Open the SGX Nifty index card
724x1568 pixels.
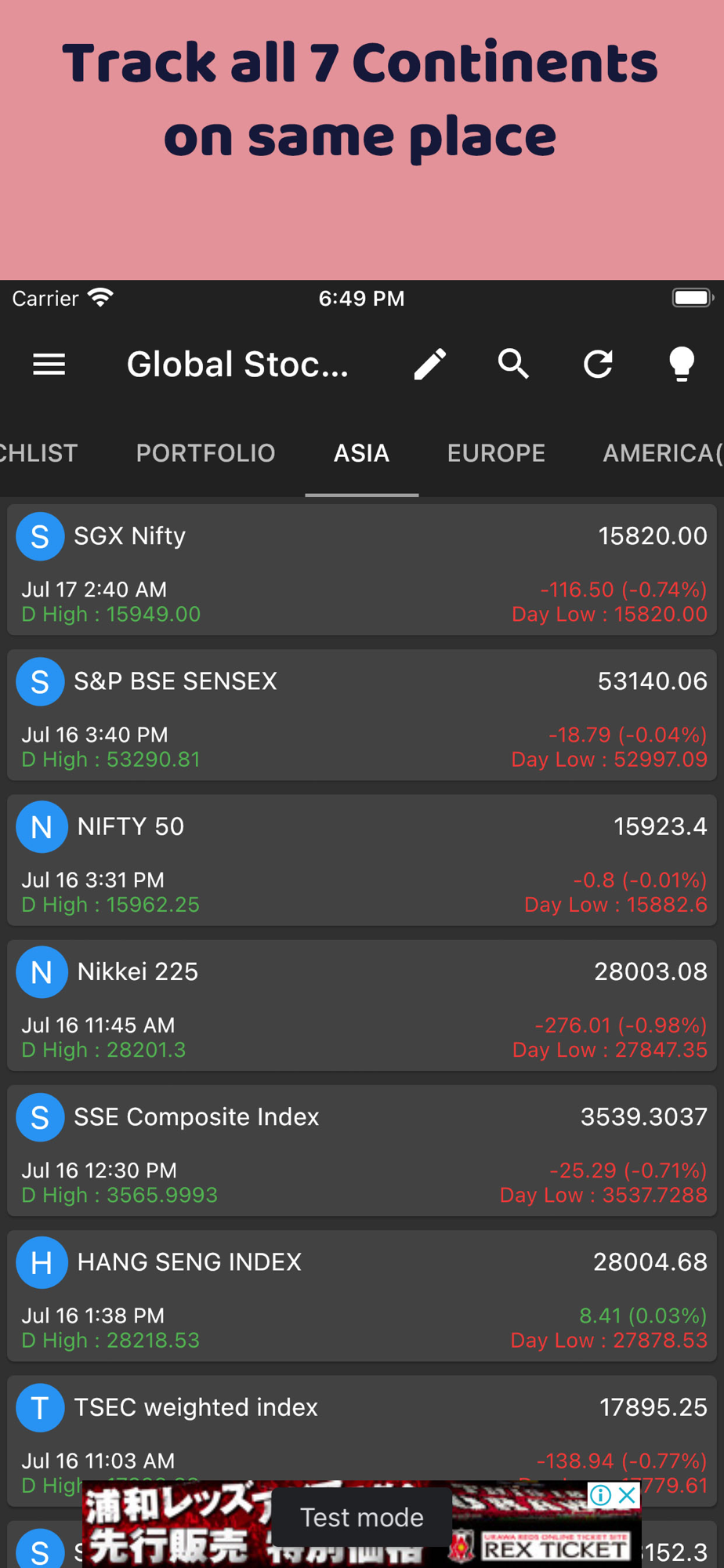click(x=361, y=570)
